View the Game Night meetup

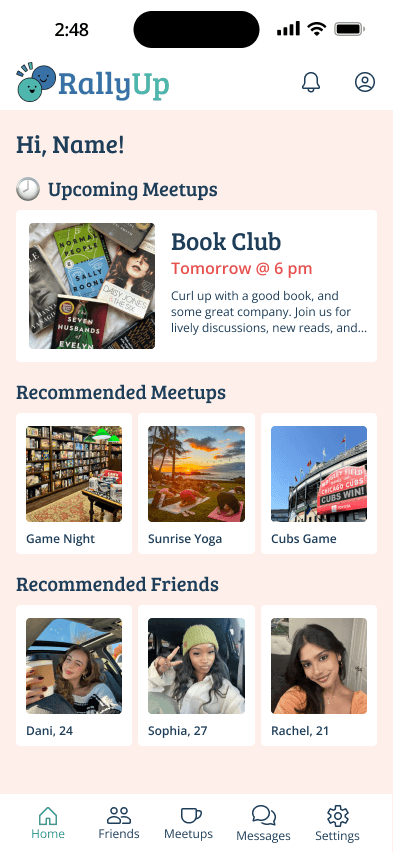74,484
